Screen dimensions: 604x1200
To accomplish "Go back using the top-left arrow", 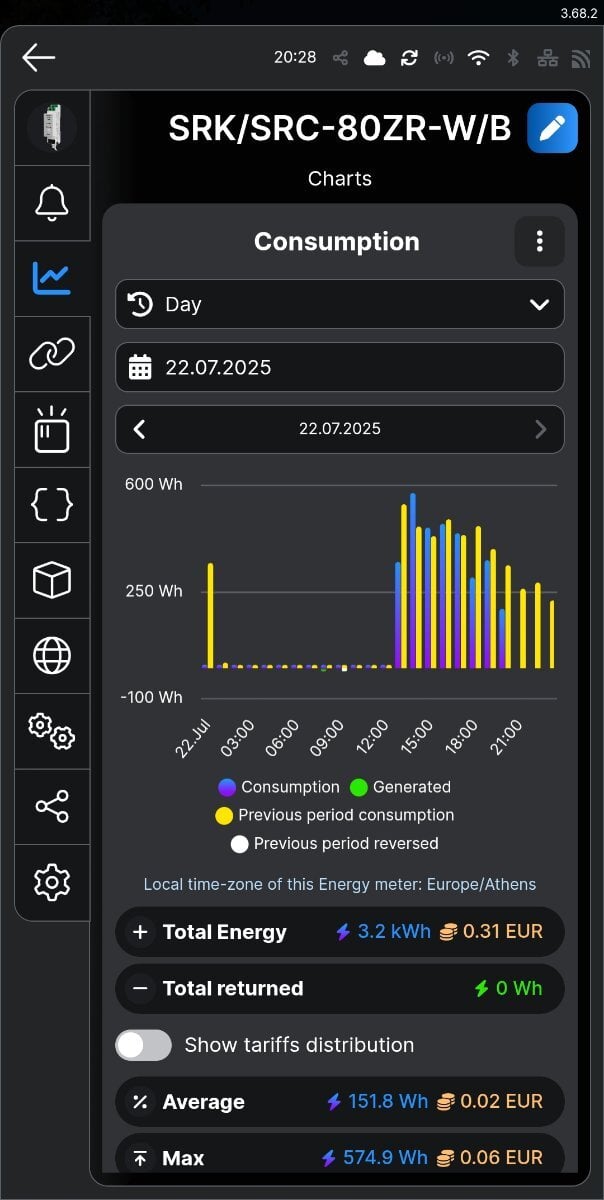I will [x=39, y=57].
